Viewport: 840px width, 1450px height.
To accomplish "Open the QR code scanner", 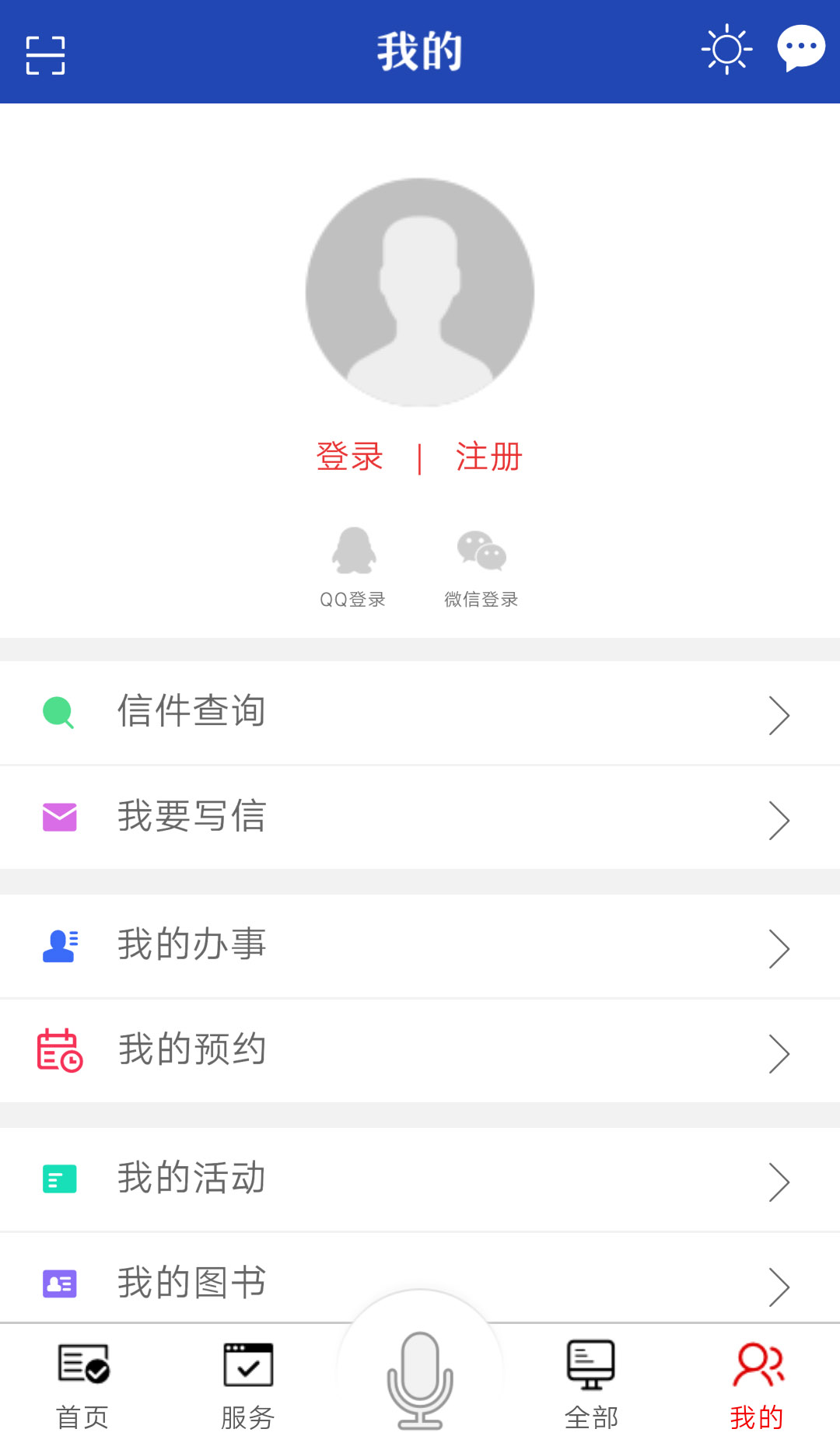I will point(44,53).
